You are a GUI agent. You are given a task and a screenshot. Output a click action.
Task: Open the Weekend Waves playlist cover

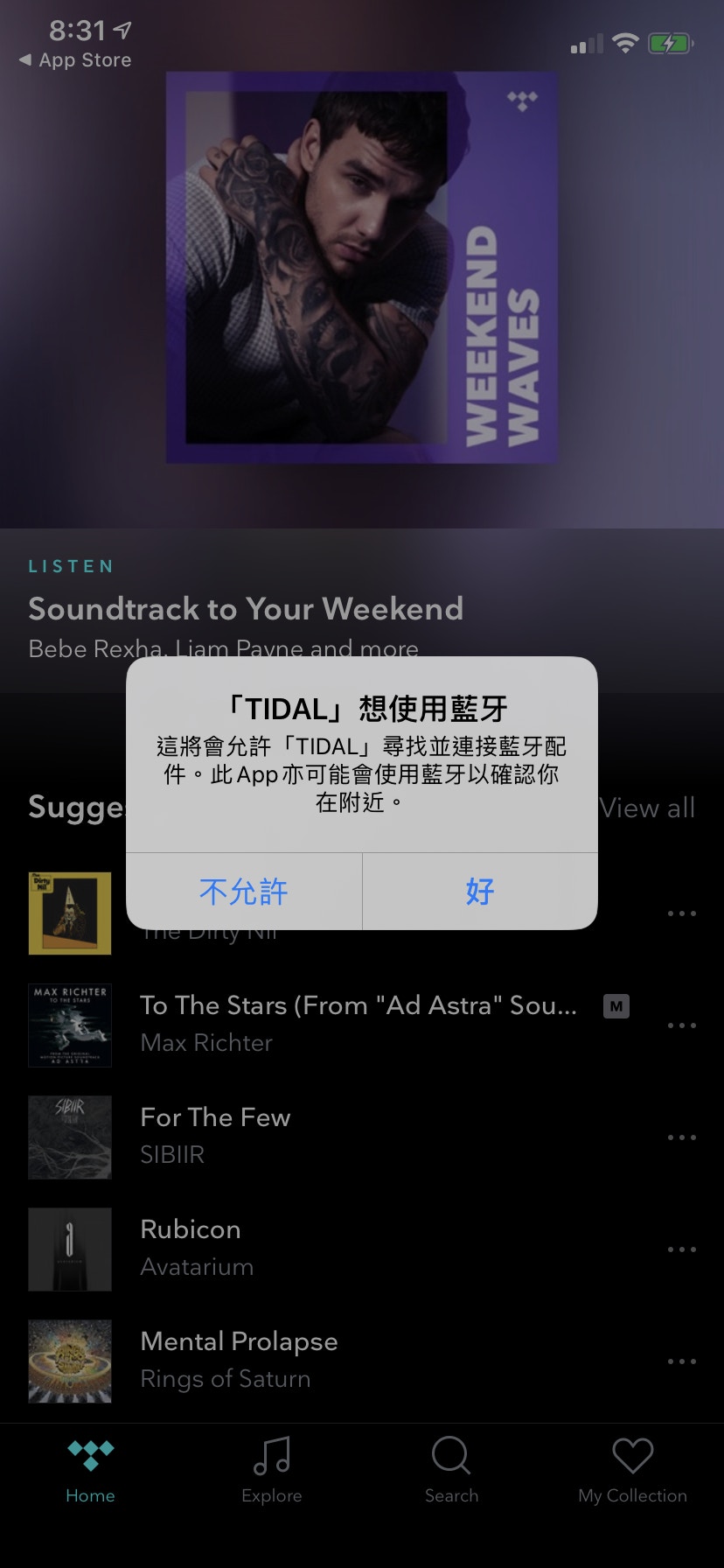(x=362, y=267)
